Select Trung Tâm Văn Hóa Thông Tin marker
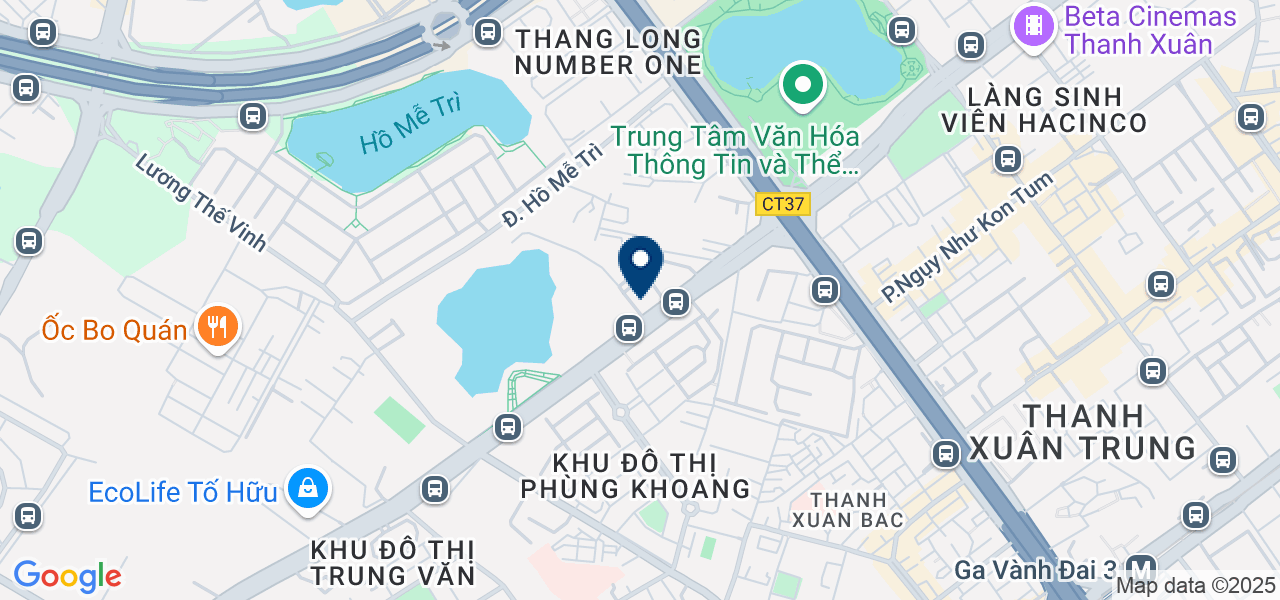The width and height of the screenshot is (1280, 600). tap(802, 85)
